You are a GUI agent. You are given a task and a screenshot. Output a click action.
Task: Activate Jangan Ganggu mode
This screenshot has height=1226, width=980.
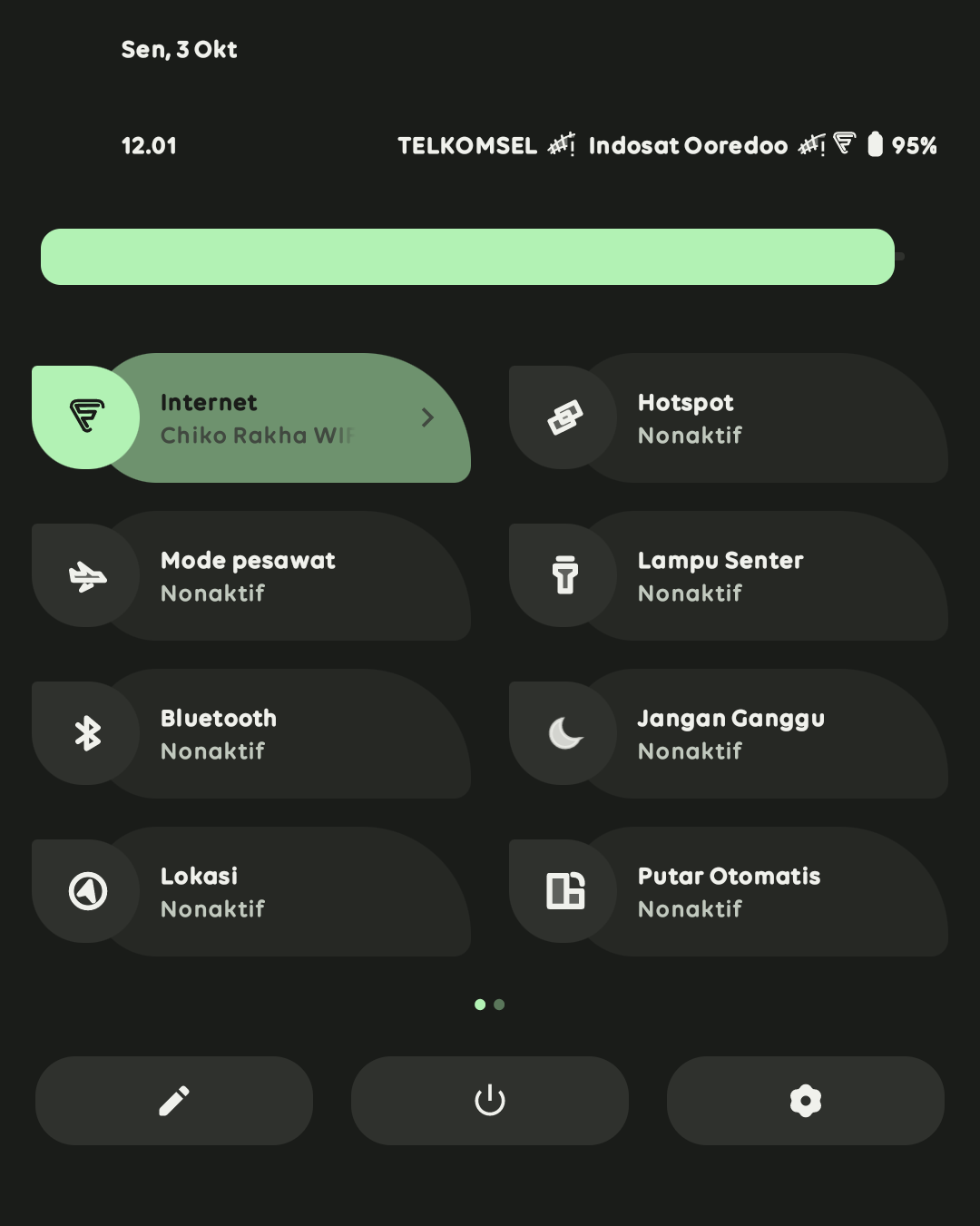[729, 734]
